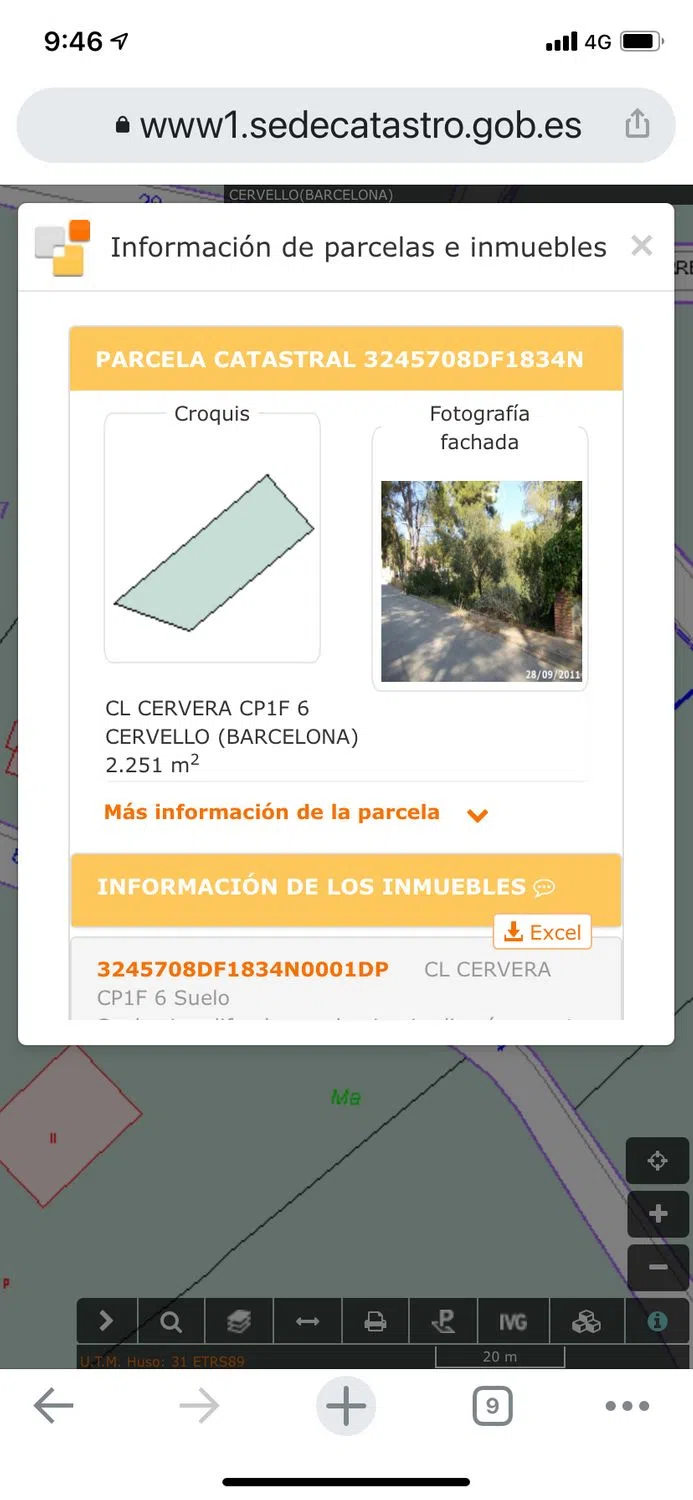693x1500 pixels.
Task: Close the parcel information dialog
Action: point(641,246)
